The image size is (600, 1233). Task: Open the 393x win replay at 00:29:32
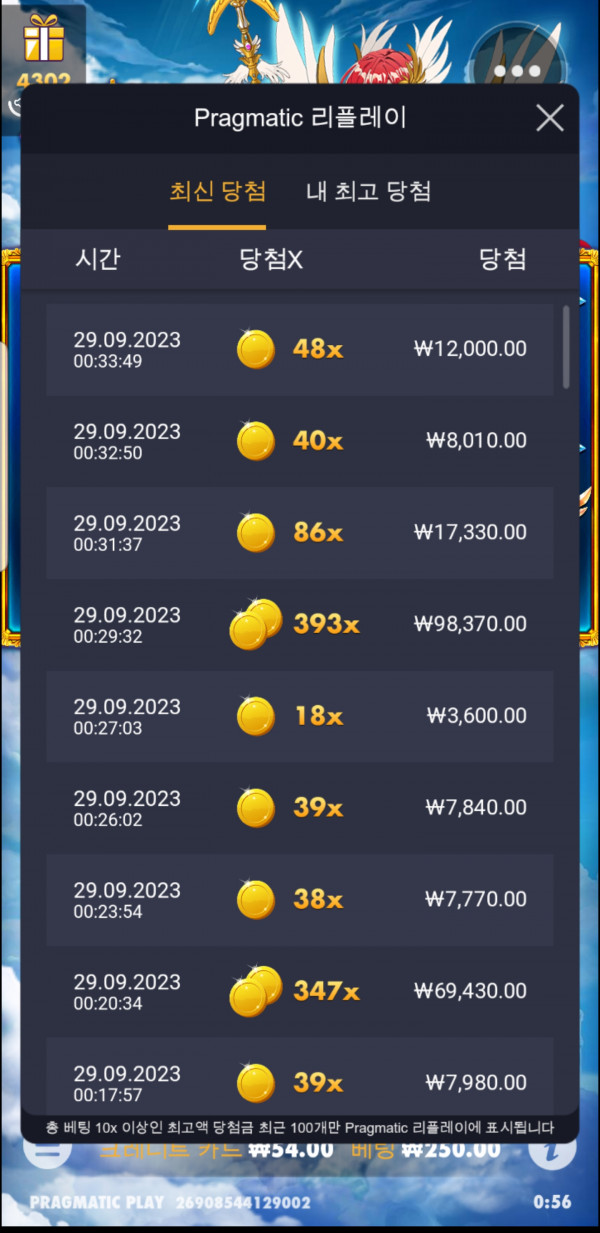pyautogui.click(x=300, y=624)
